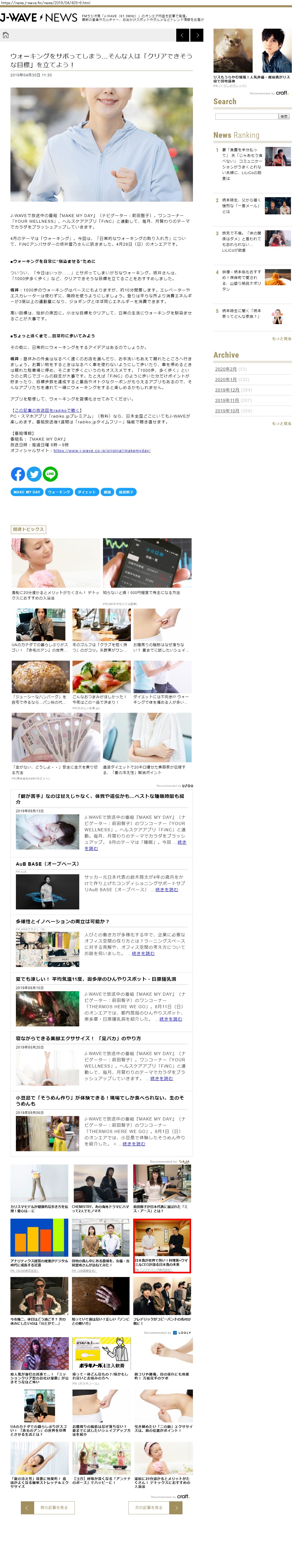The image size is (292, 1568).
Task: Open the official site makemyday URL
Action: [102, 450]
